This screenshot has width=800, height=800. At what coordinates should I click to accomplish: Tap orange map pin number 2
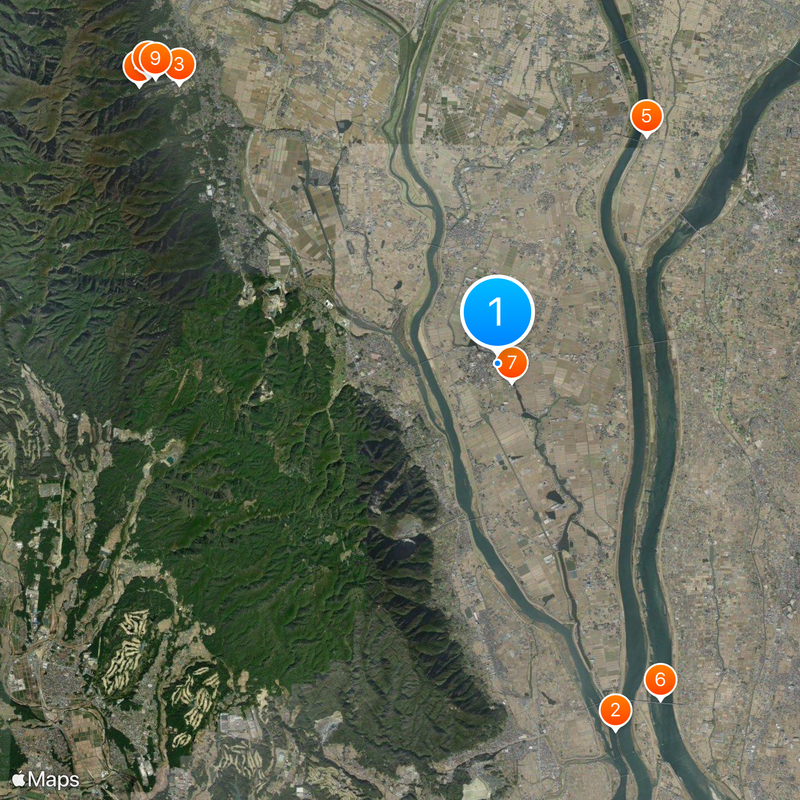click(x=616, y=710)
